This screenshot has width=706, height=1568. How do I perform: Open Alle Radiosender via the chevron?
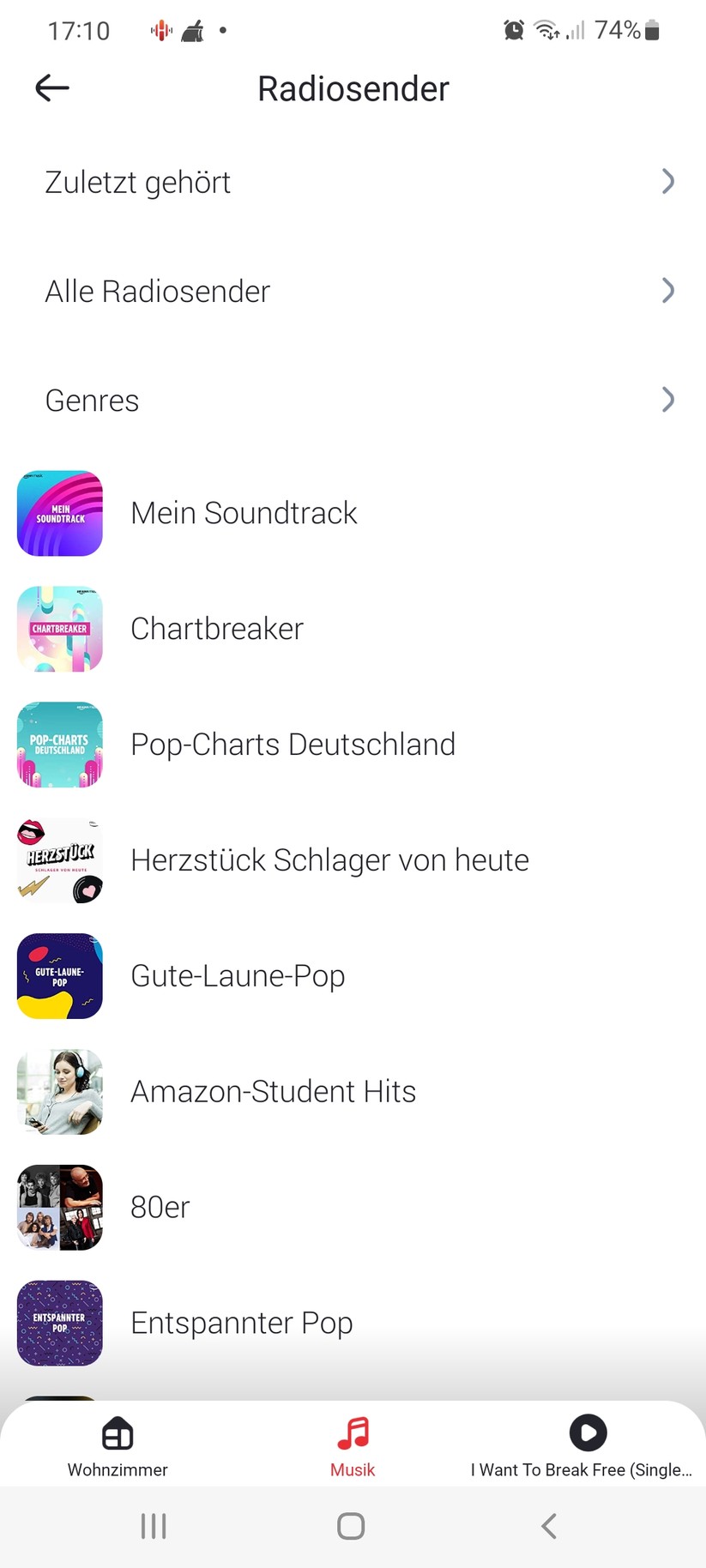(x=667, y=291)
